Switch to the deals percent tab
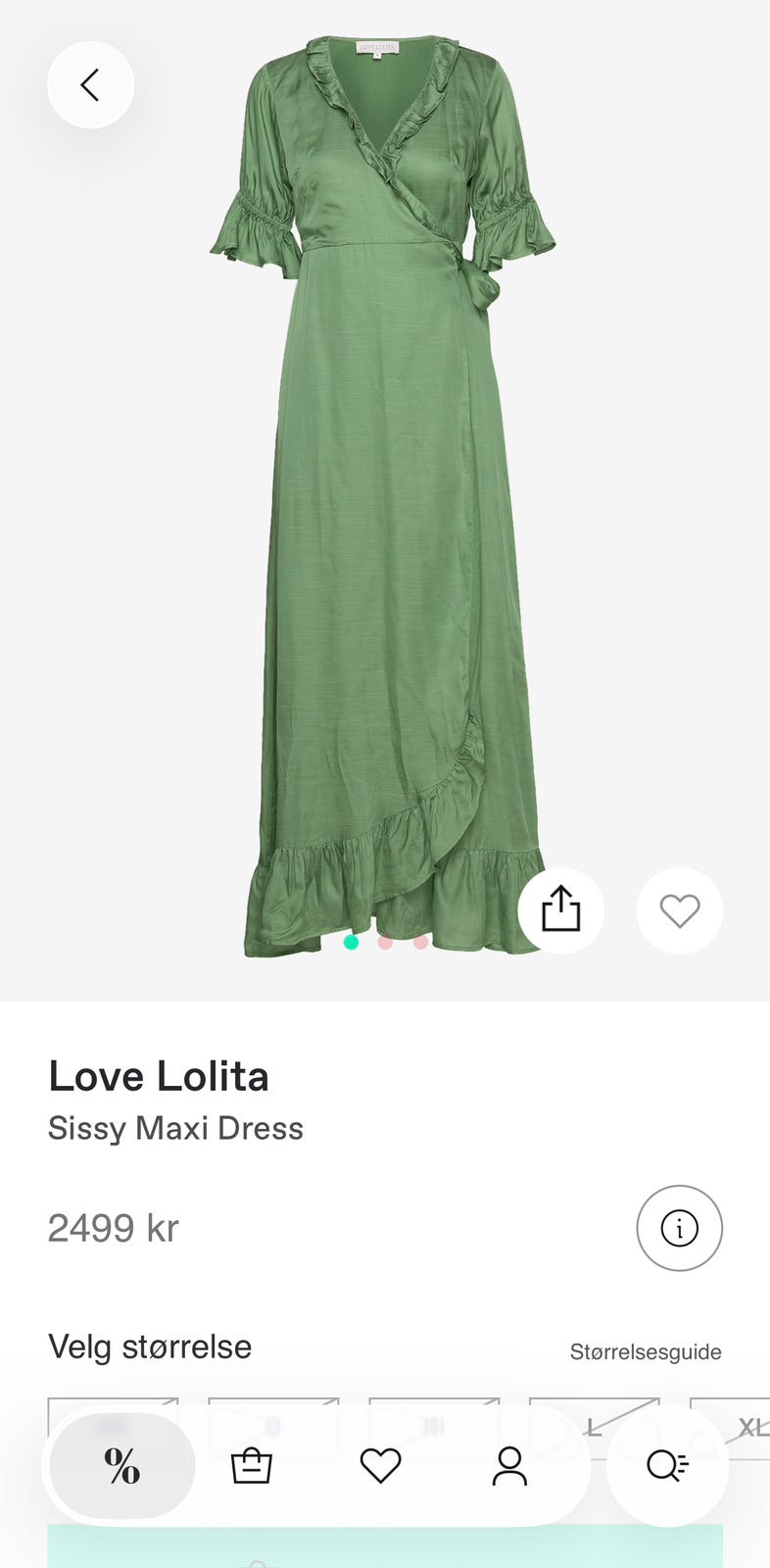Viewport: 770px width, 1568px height. [122, 1466]
